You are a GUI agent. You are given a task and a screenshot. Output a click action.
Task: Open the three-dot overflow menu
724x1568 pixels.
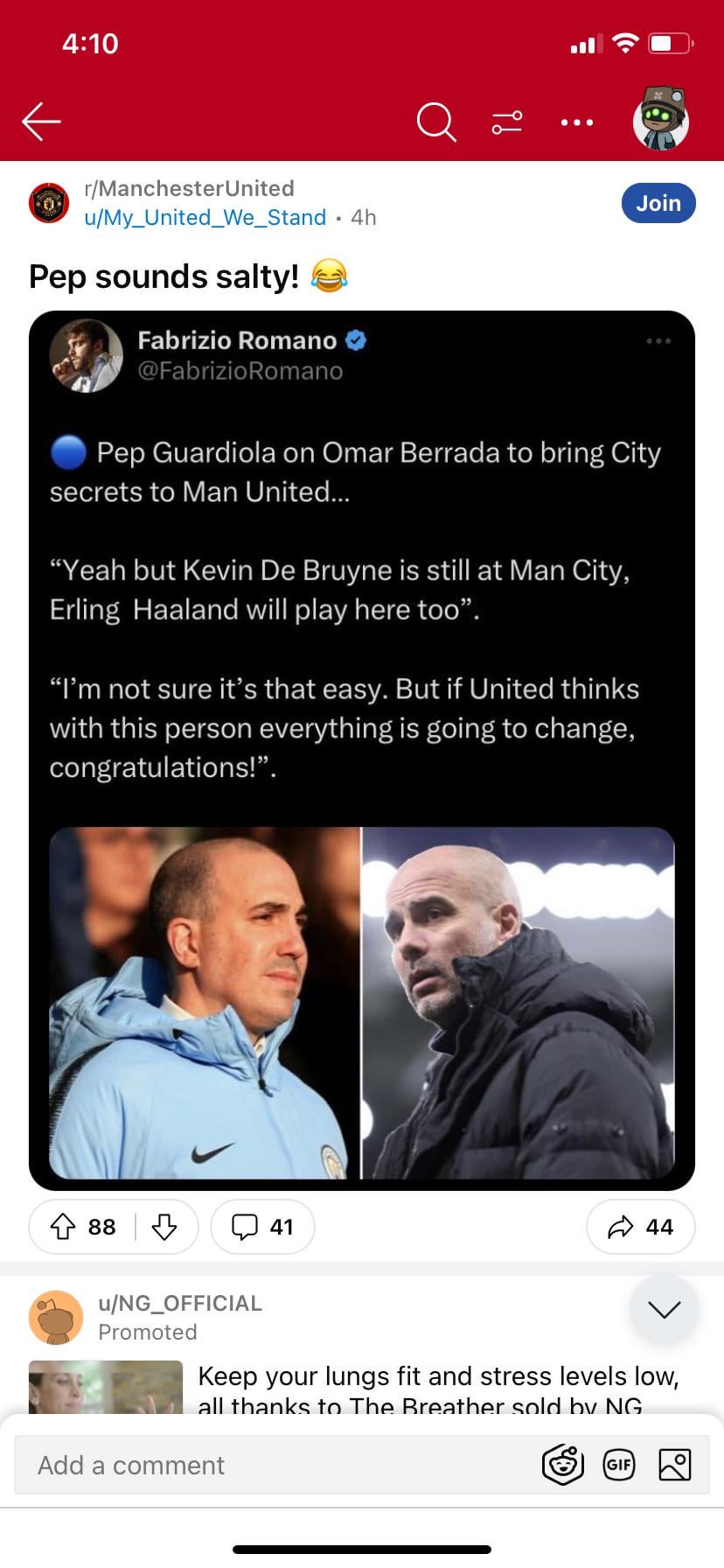point(577,122)
